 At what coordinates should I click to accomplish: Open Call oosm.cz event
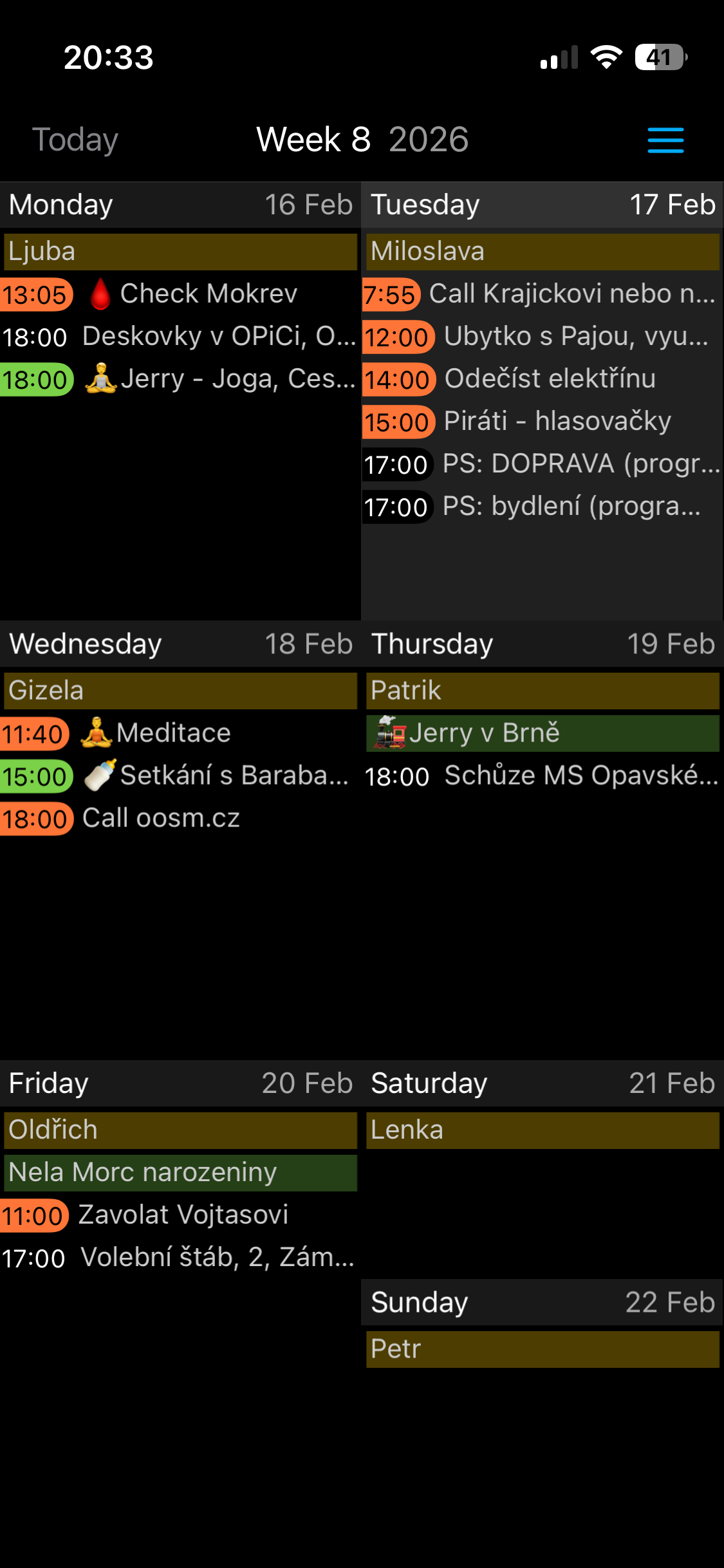coord(161,818)
